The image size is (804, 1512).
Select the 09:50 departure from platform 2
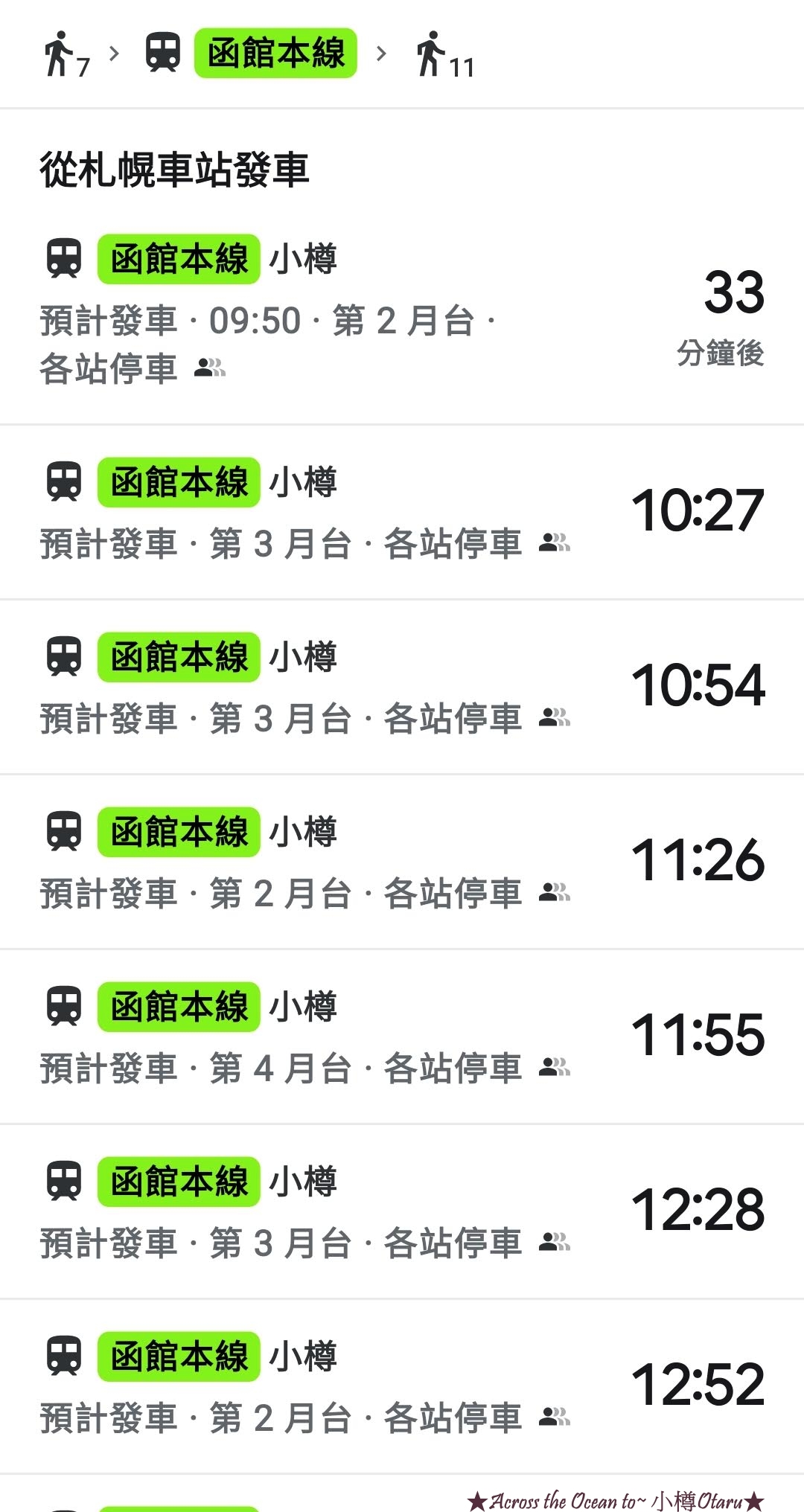click(402, 320)
